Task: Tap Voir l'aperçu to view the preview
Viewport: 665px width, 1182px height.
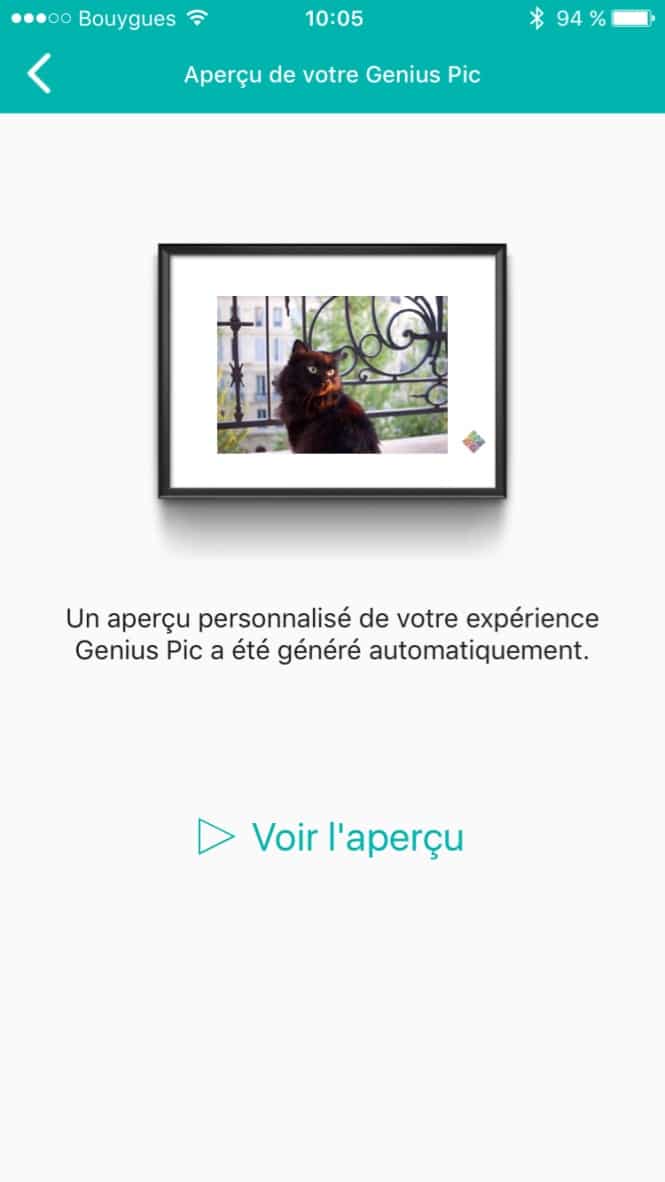Action: coord(331,837)
